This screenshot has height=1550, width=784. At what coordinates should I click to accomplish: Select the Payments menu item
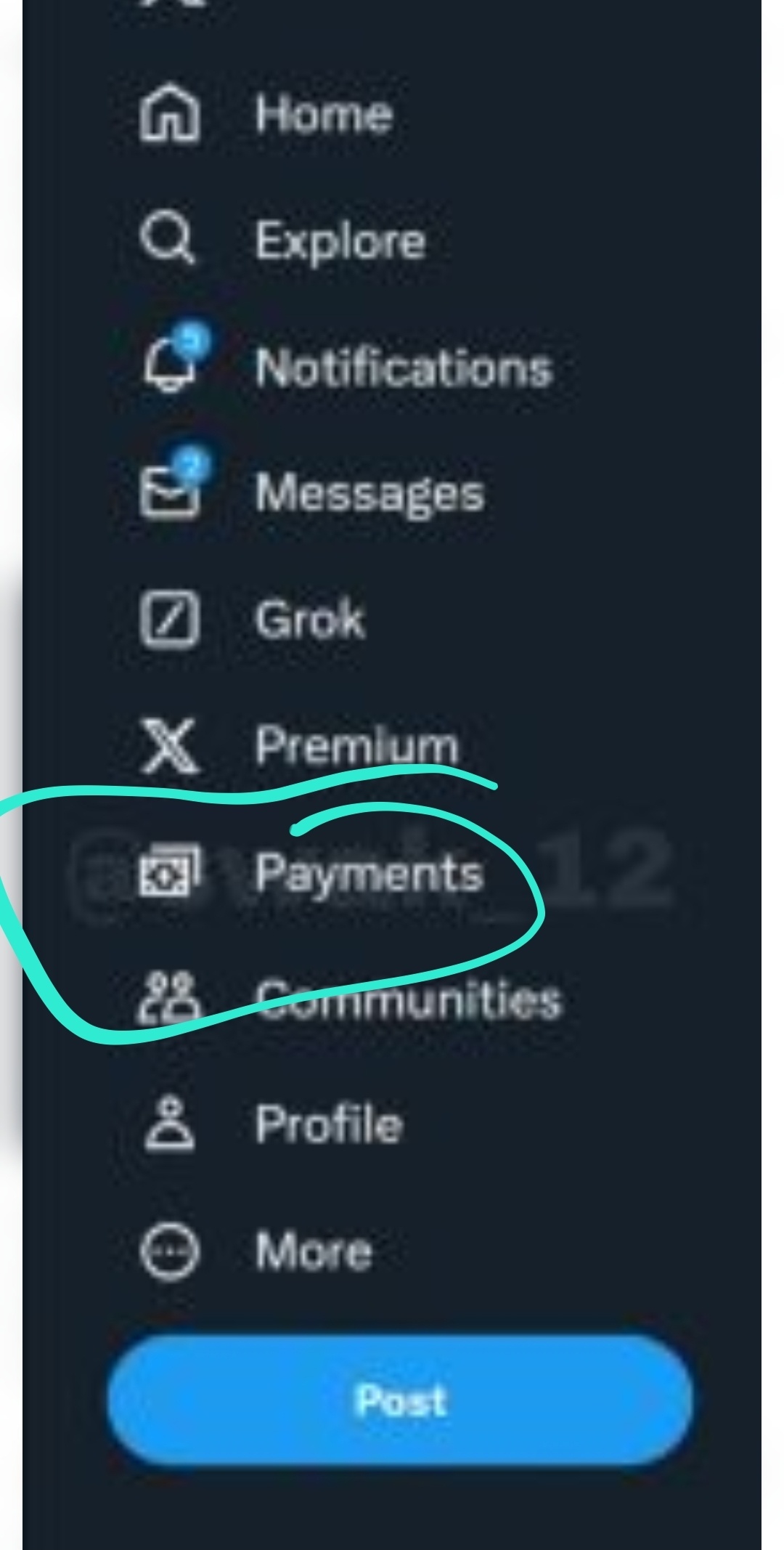[311, 872]
